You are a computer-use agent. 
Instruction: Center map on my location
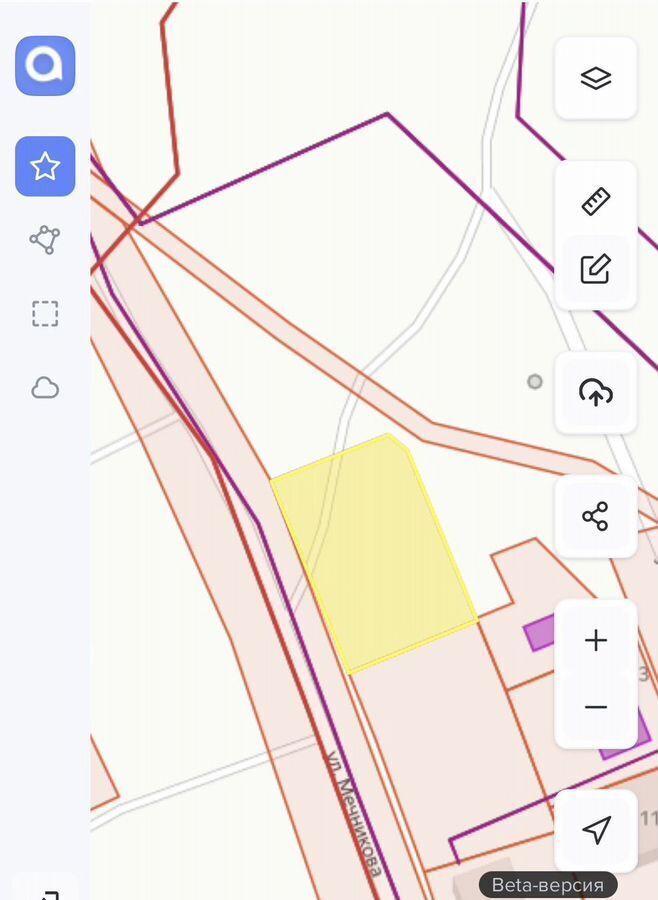(596, 830)
